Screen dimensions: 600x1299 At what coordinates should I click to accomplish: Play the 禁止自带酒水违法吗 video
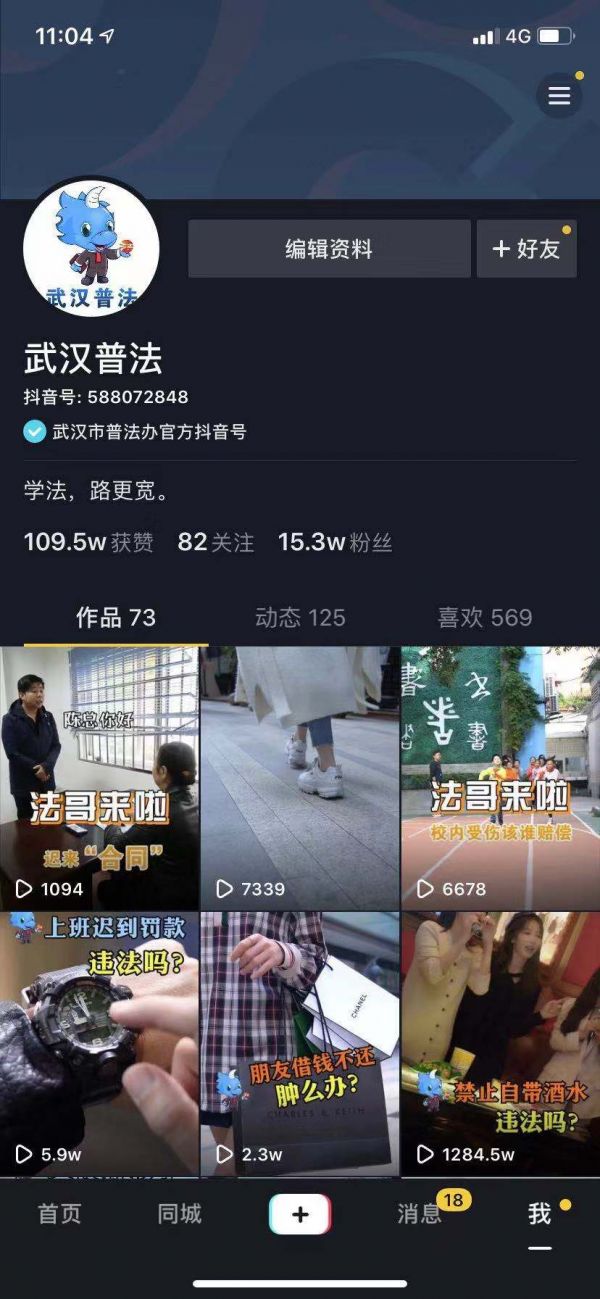(500, 1043)
